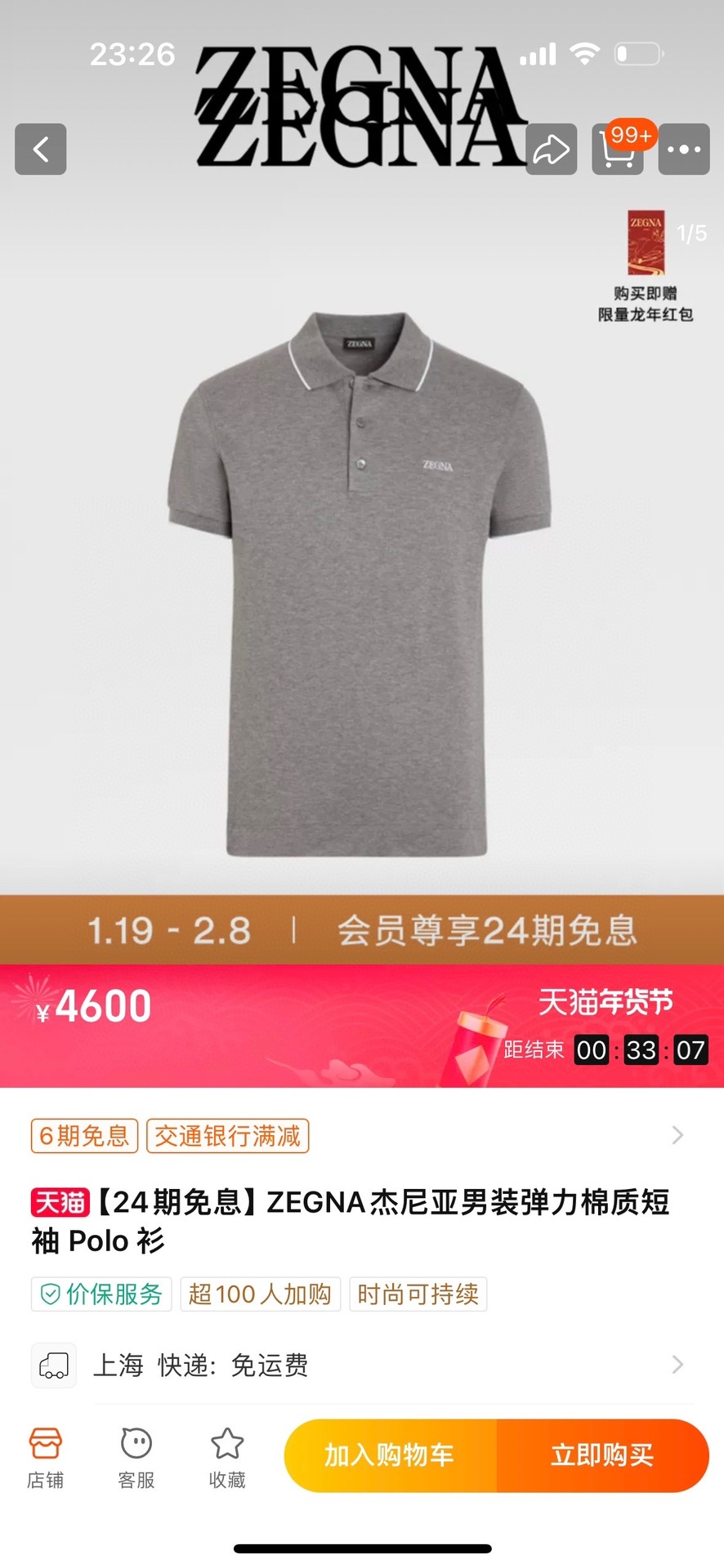Tap 加入购物车 to add to cart
Screen dimensions: 724x1568
390,1455
